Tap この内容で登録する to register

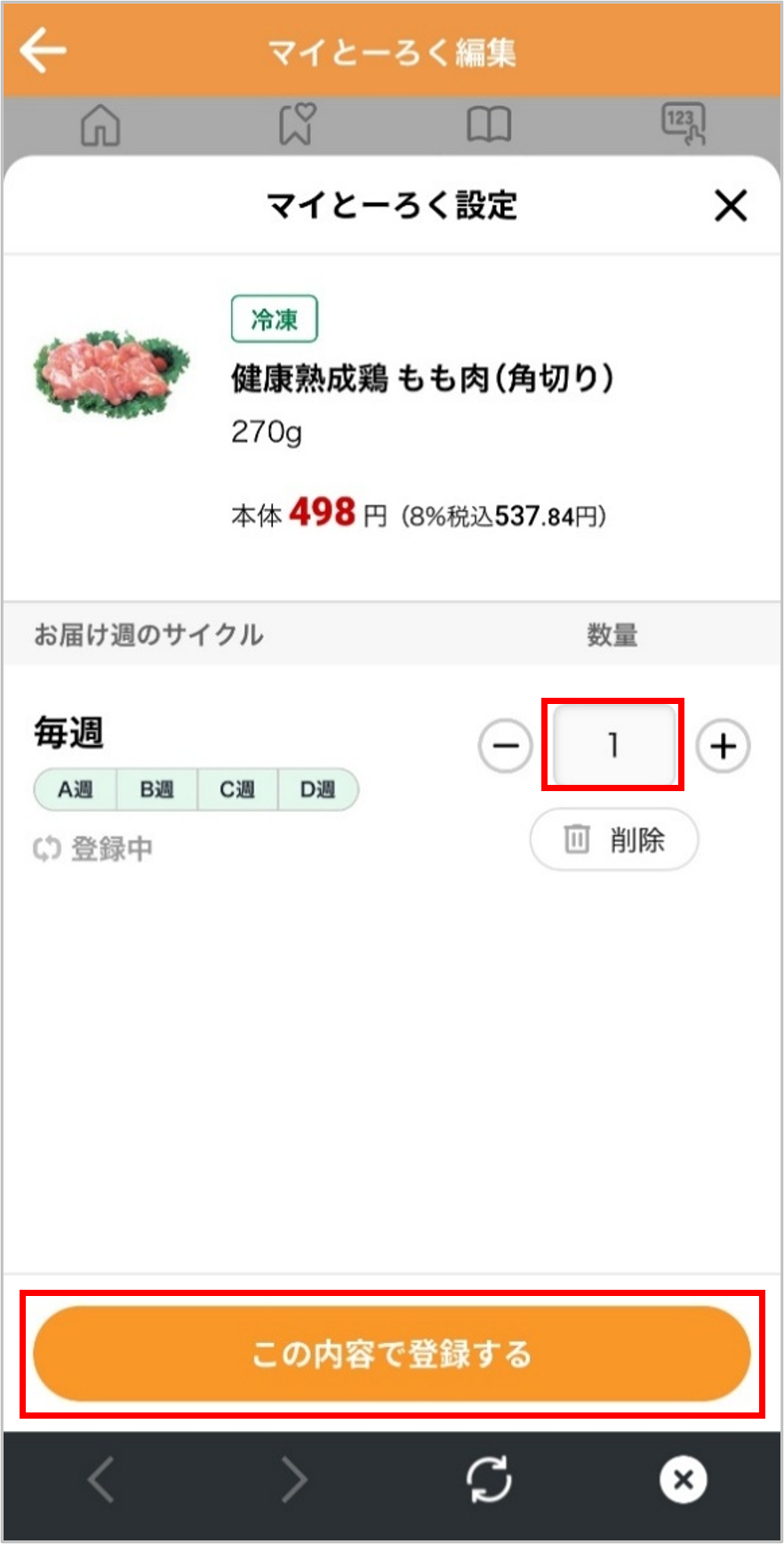392,1354
